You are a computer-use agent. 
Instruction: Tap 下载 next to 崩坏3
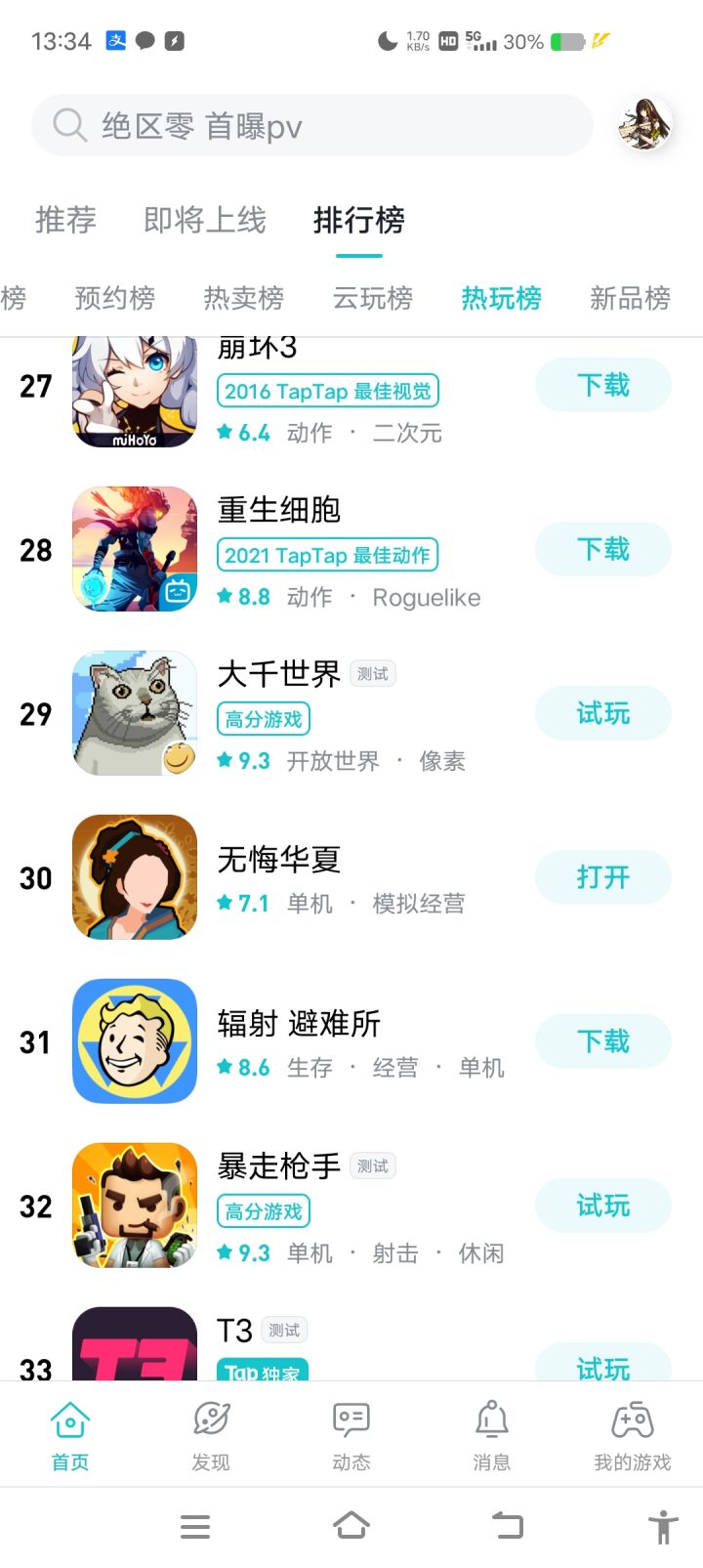[602, 385]
